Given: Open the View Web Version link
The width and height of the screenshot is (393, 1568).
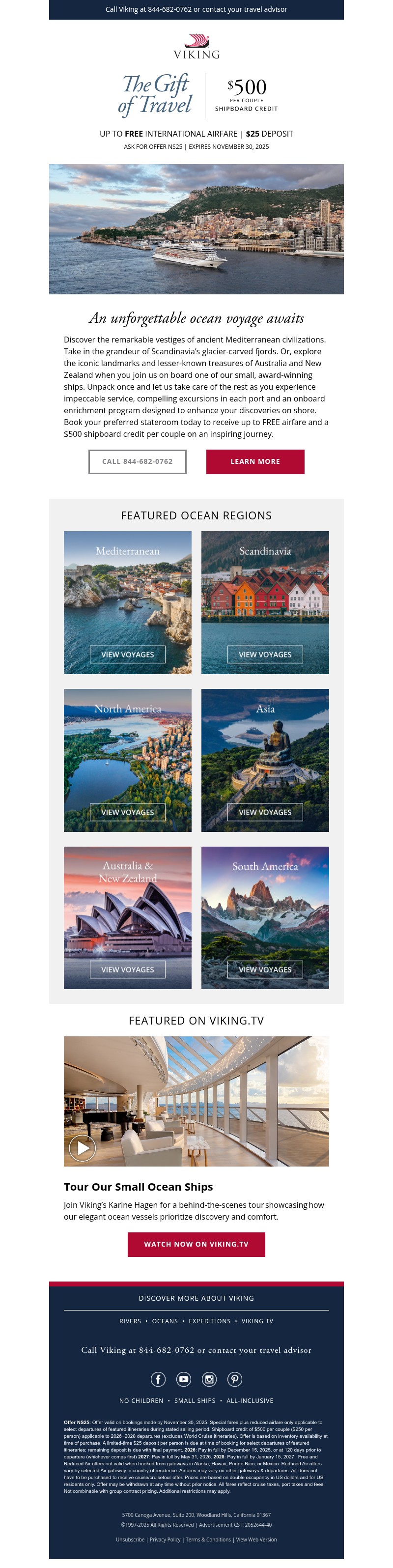Looking at the screenshot, I should (256, 1539).
